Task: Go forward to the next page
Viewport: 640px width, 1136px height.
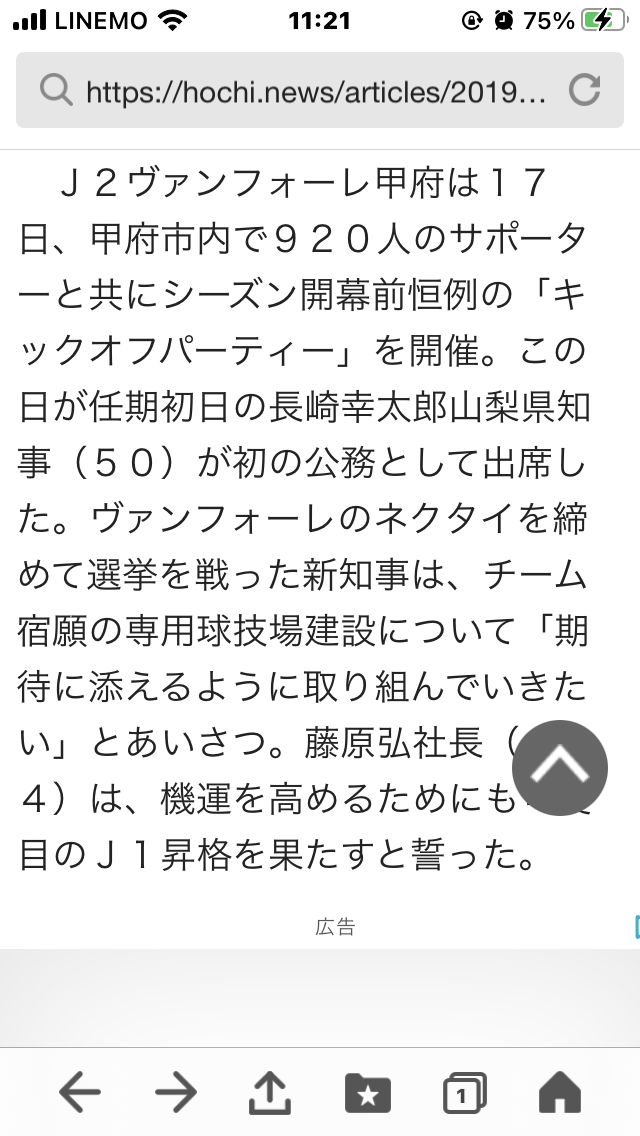Action: (176, 1092)
